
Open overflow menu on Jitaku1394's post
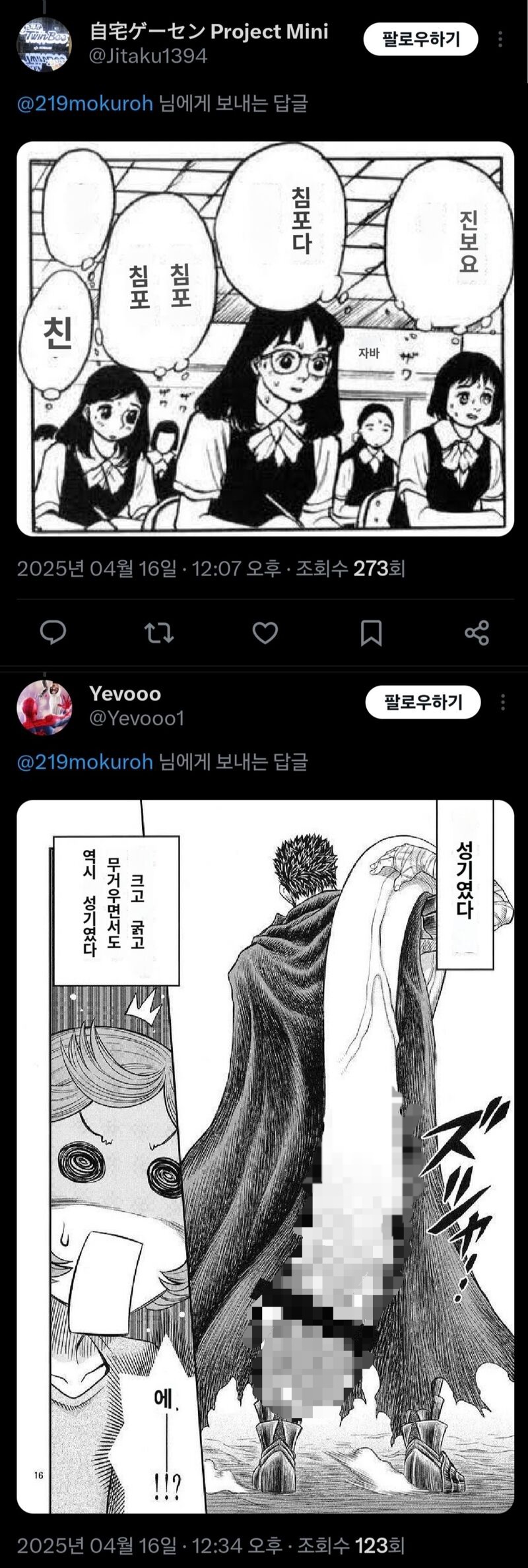click(500, 39)
